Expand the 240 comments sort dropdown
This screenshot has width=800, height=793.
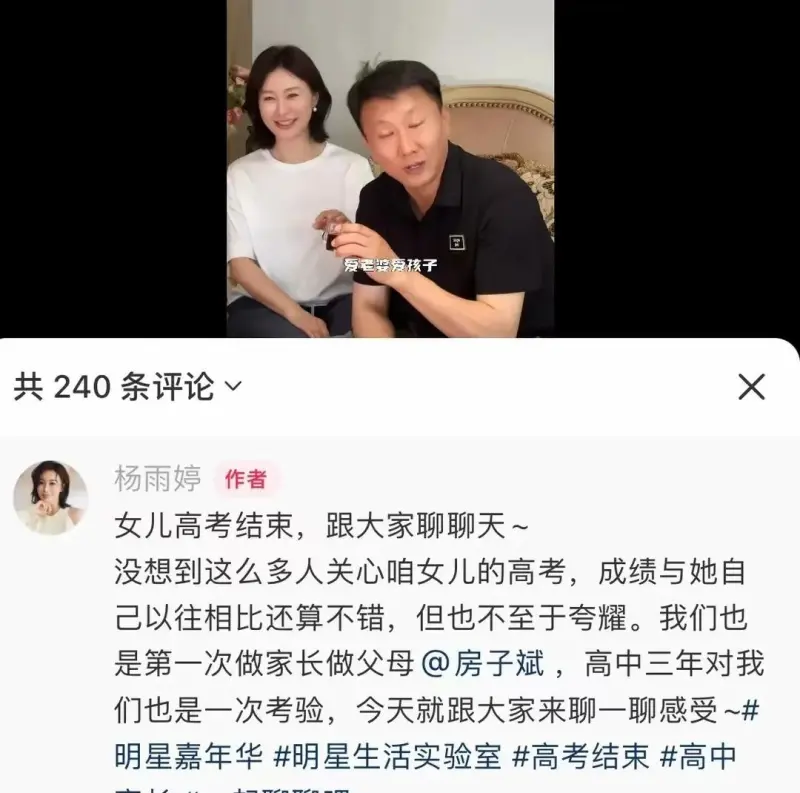click(232, 387)
